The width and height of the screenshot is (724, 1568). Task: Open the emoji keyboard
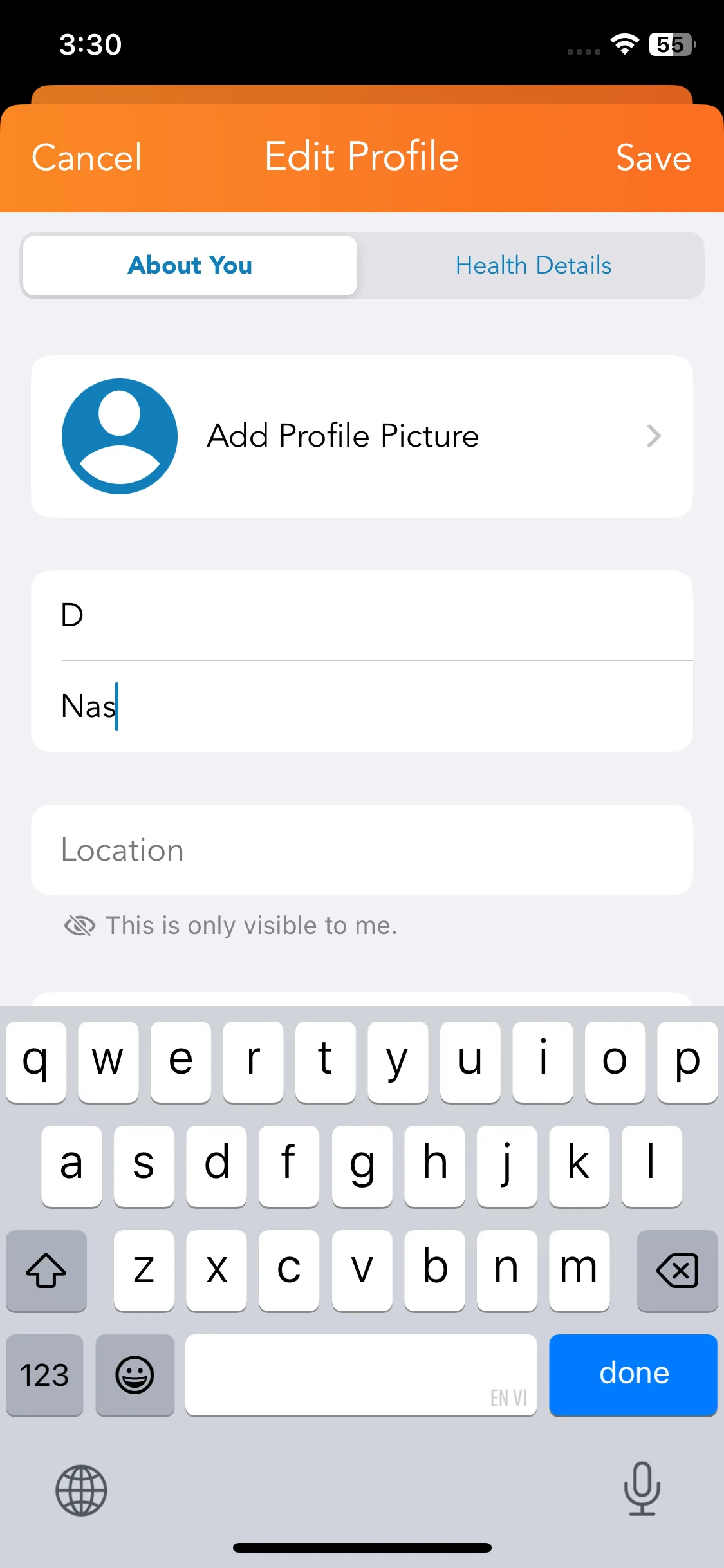pos(135,1375)
